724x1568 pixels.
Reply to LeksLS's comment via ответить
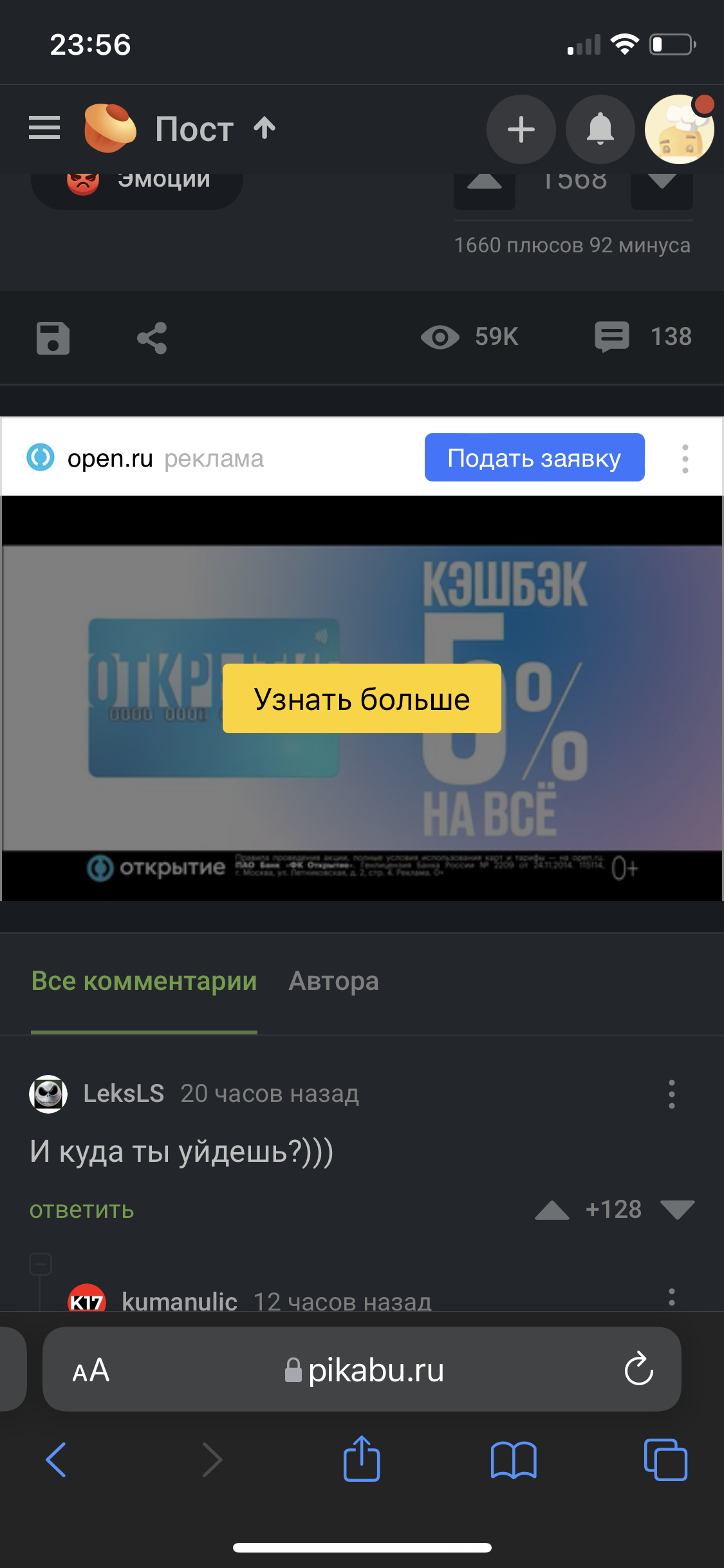[82, 1209]
